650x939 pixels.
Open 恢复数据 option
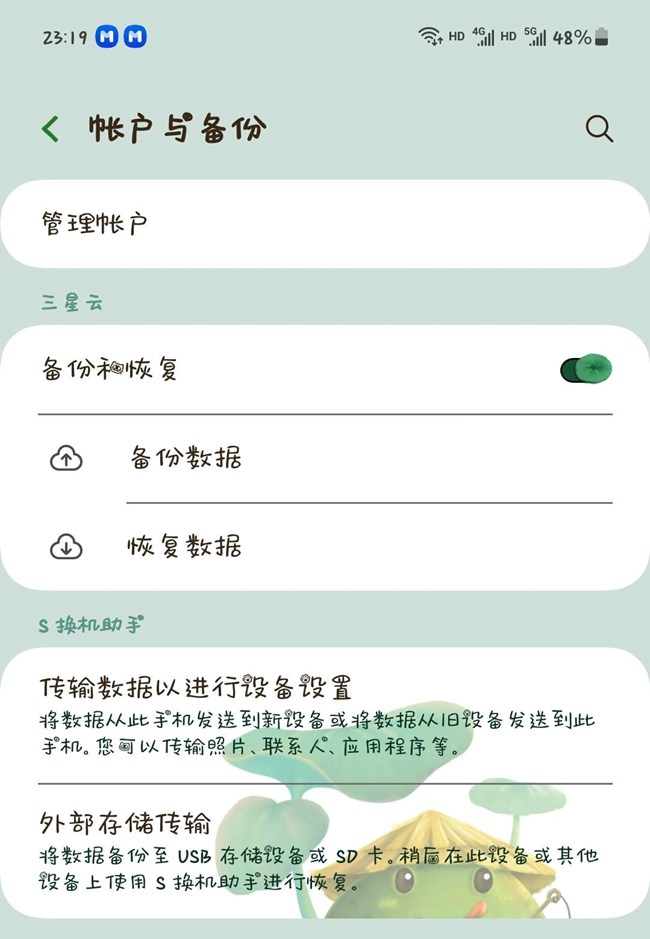tap(324, 547)
